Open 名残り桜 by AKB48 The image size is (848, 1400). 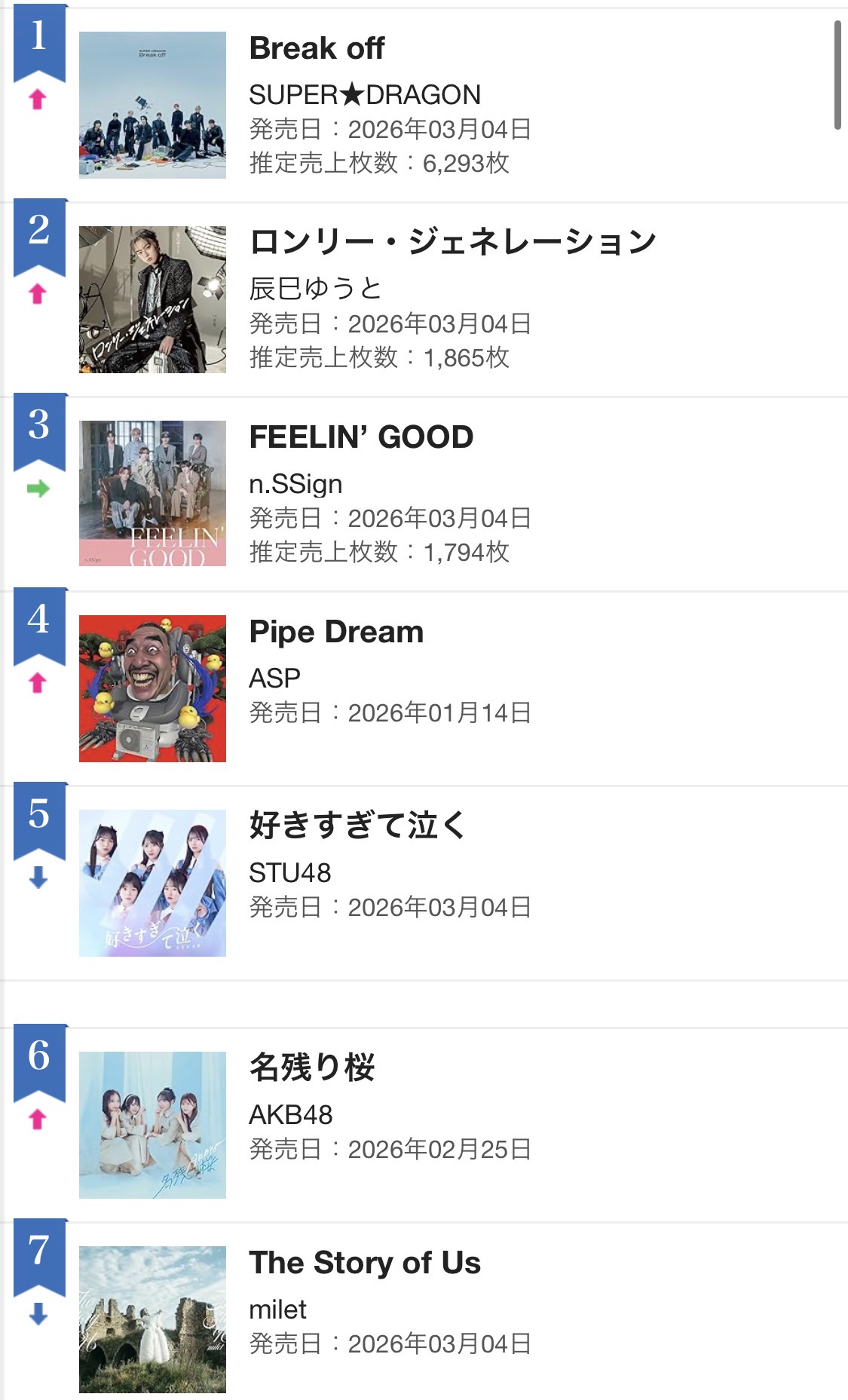pyautogui.click(x=311, y=1068)
